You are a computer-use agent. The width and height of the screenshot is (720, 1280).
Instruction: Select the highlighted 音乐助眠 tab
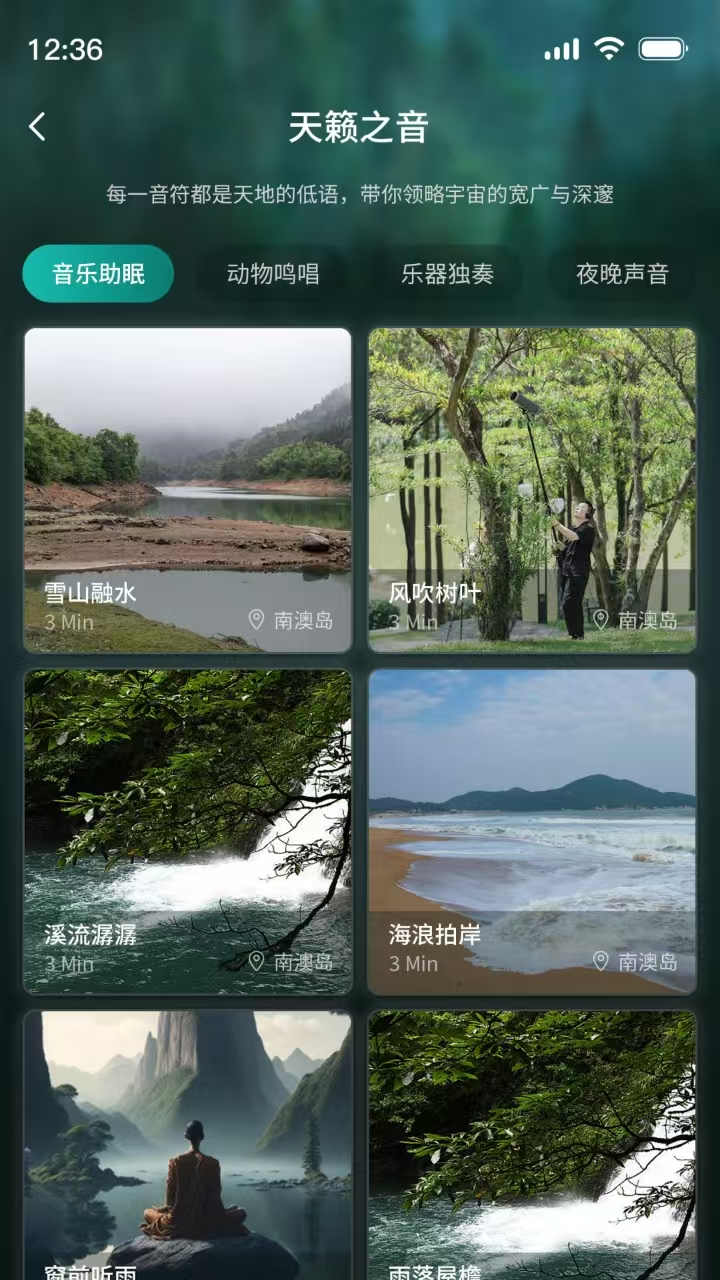tap(97, 272)
